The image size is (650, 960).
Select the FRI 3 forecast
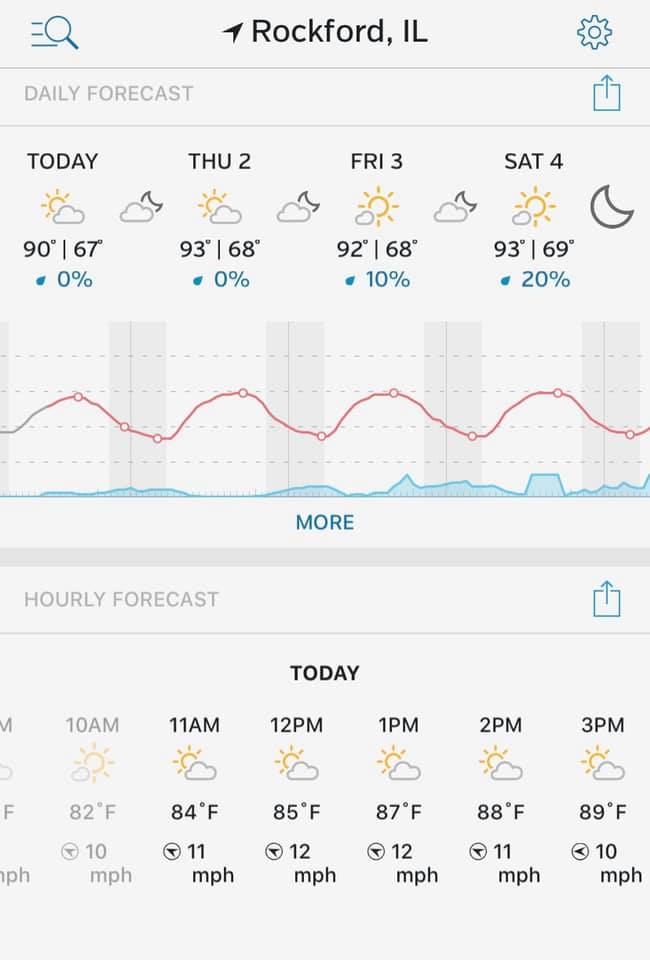point(377,220)
